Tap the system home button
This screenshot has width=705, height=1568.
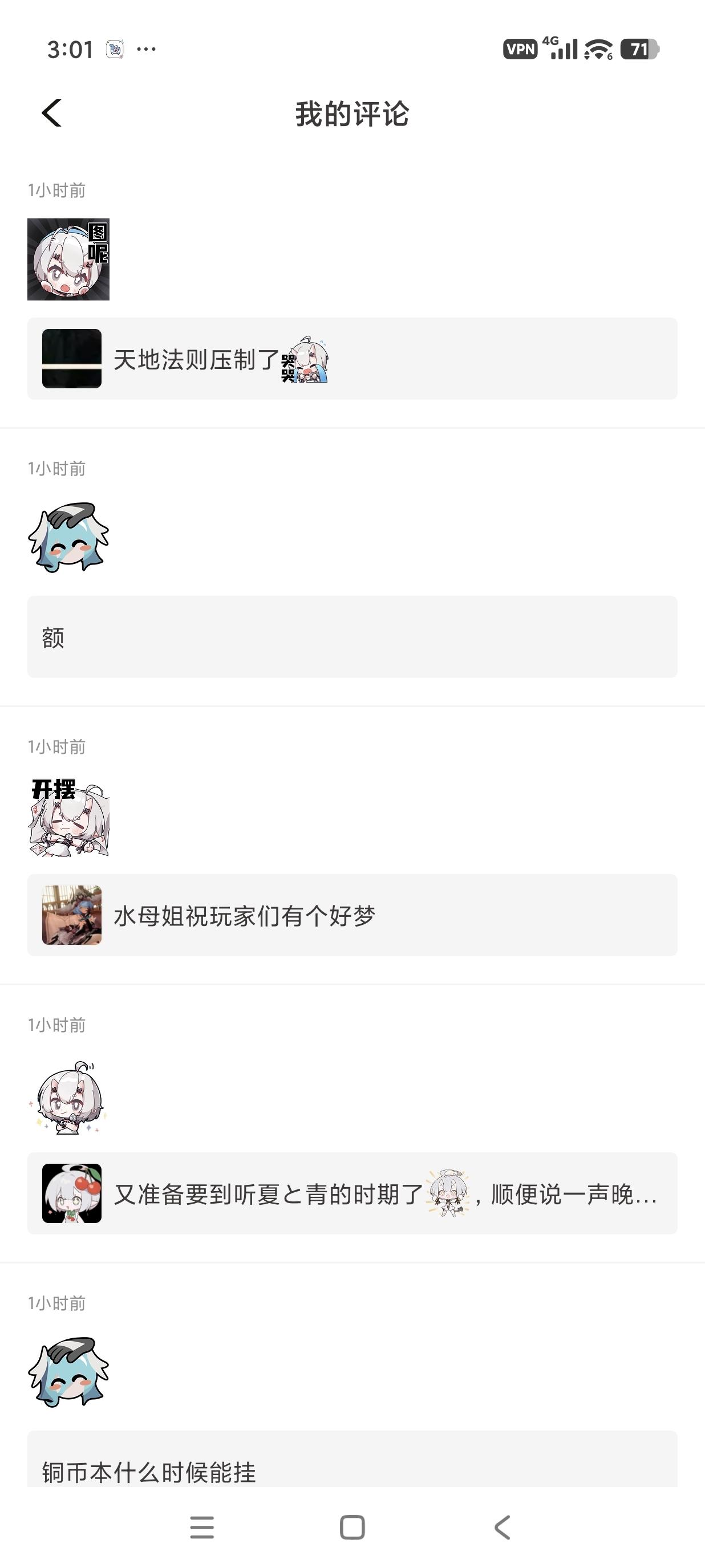pyautogui.click(x=352, y=1527)
